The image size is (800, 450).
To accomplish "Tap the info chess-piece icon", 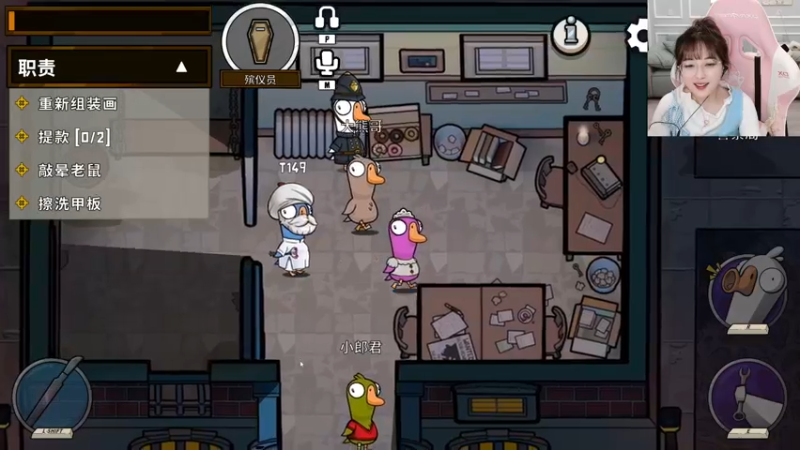I will point(570,35).
